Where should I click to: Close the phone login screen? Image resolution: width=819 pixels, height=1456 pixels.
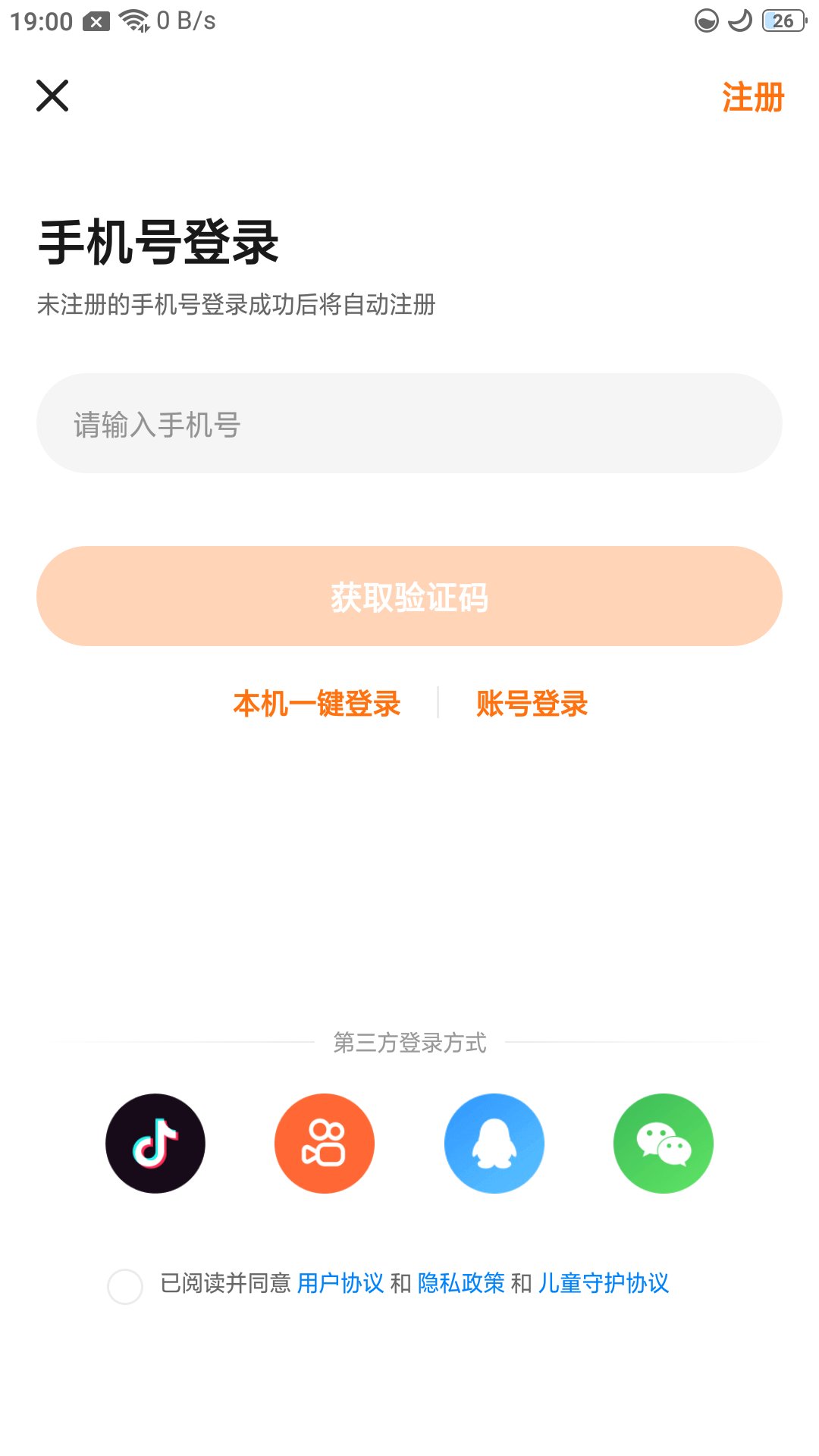(52, 96)
